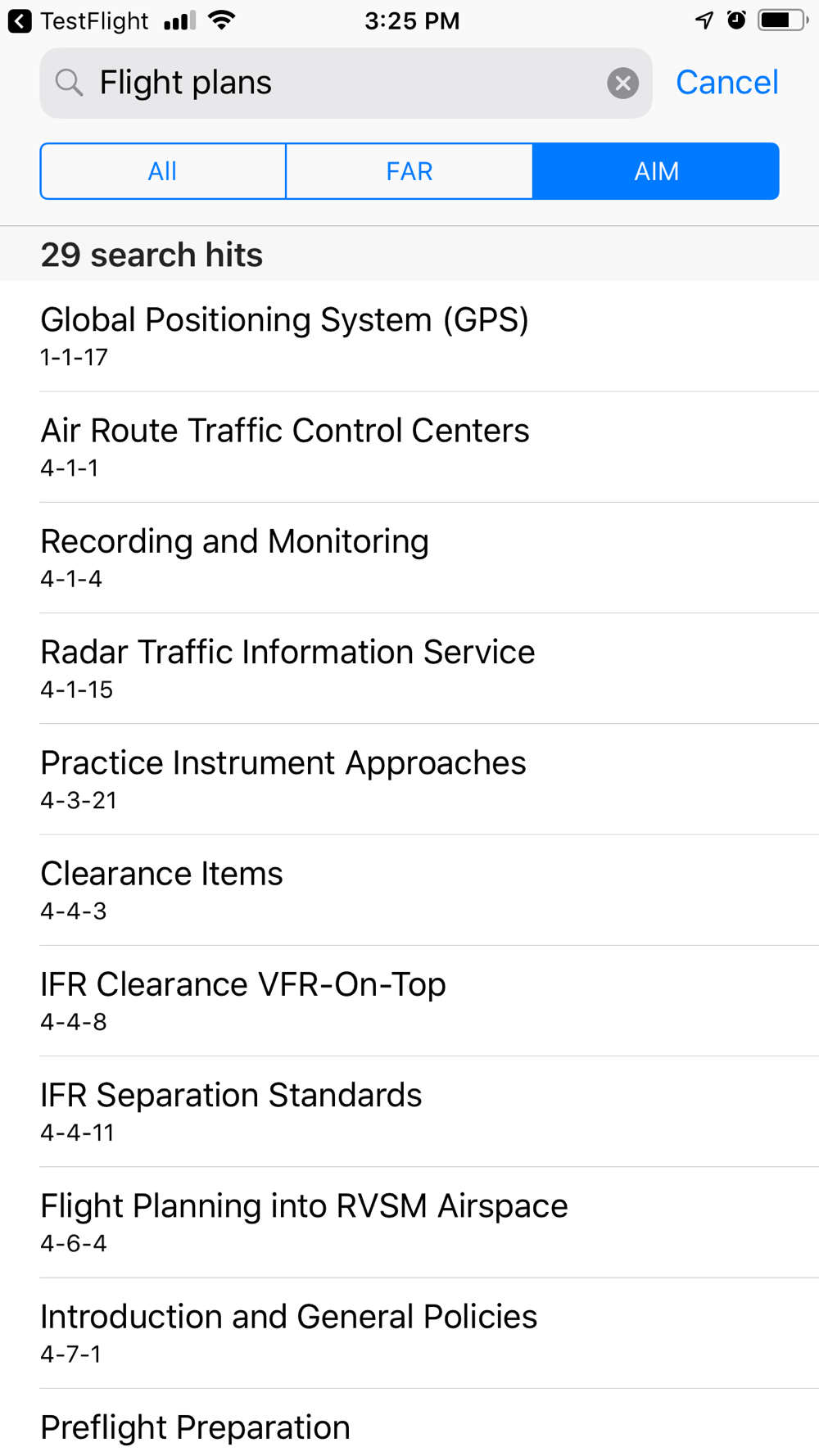Open IFR Clearance VFR-On-Top
819x1456 pixels.
[x=409, y=1001]
